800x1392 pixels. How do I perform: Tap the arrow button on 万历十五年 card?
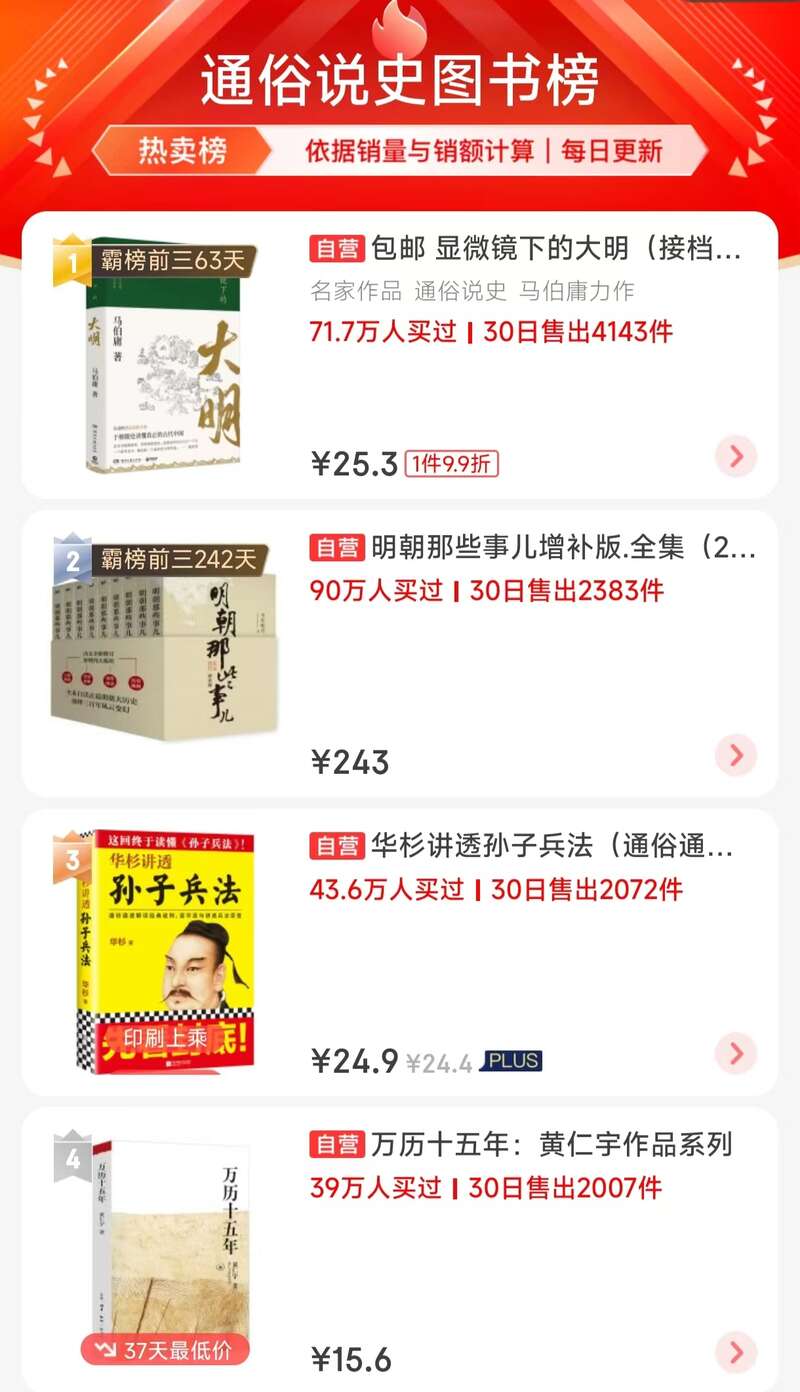(x=736, y=1352)
